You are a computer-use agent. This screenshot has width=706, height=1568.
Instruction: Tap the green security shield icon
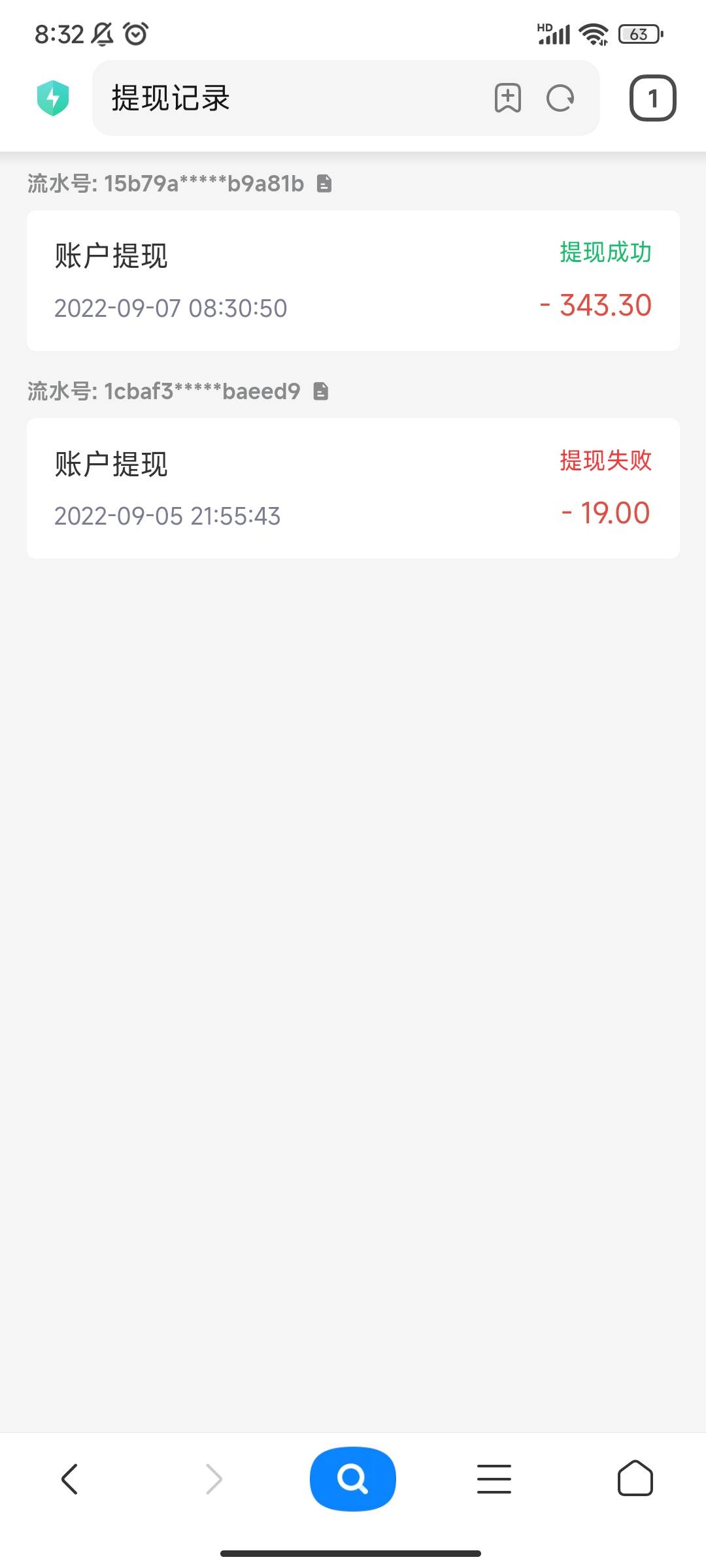click(53, 98)
